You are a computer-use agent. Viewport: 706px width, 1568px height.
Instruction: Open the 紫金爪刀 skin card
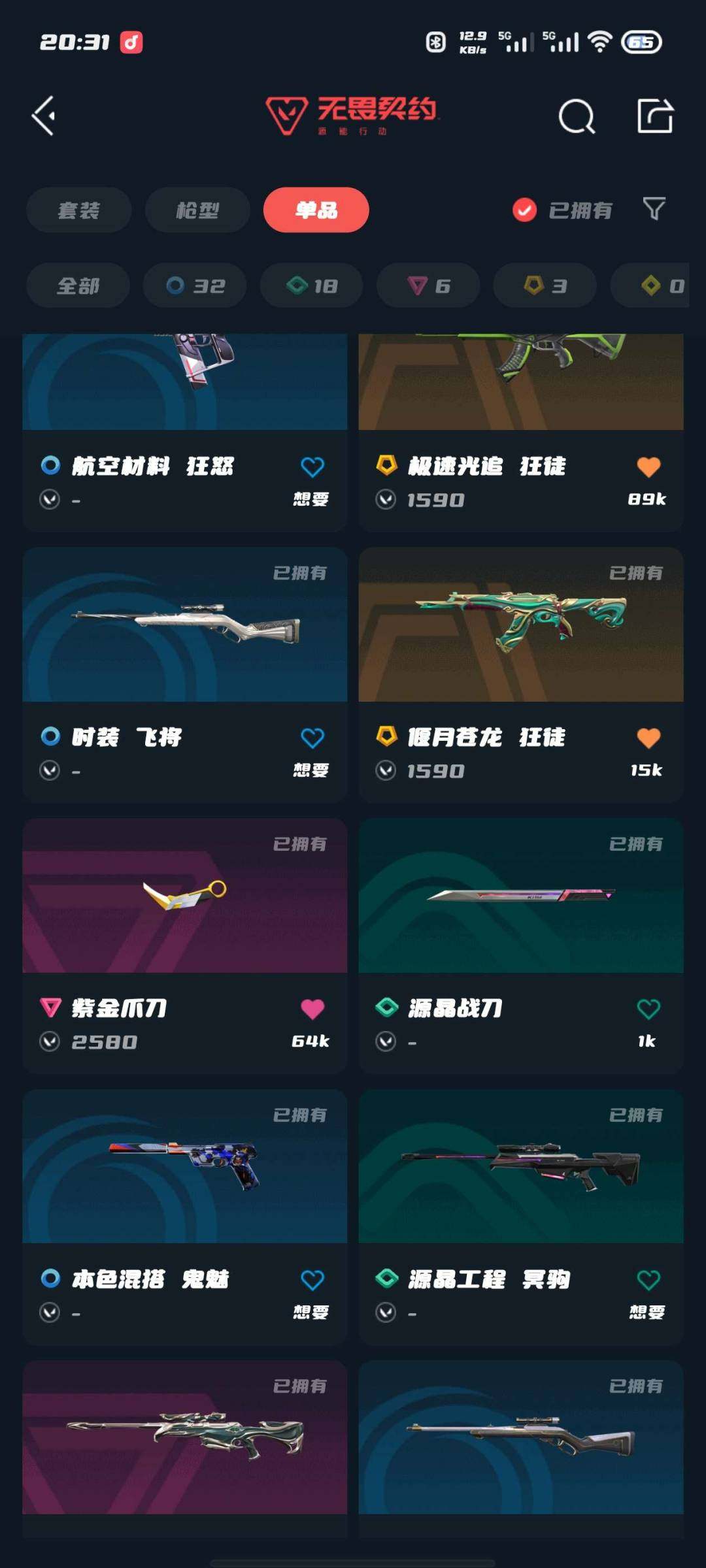(x=184, y=915)
